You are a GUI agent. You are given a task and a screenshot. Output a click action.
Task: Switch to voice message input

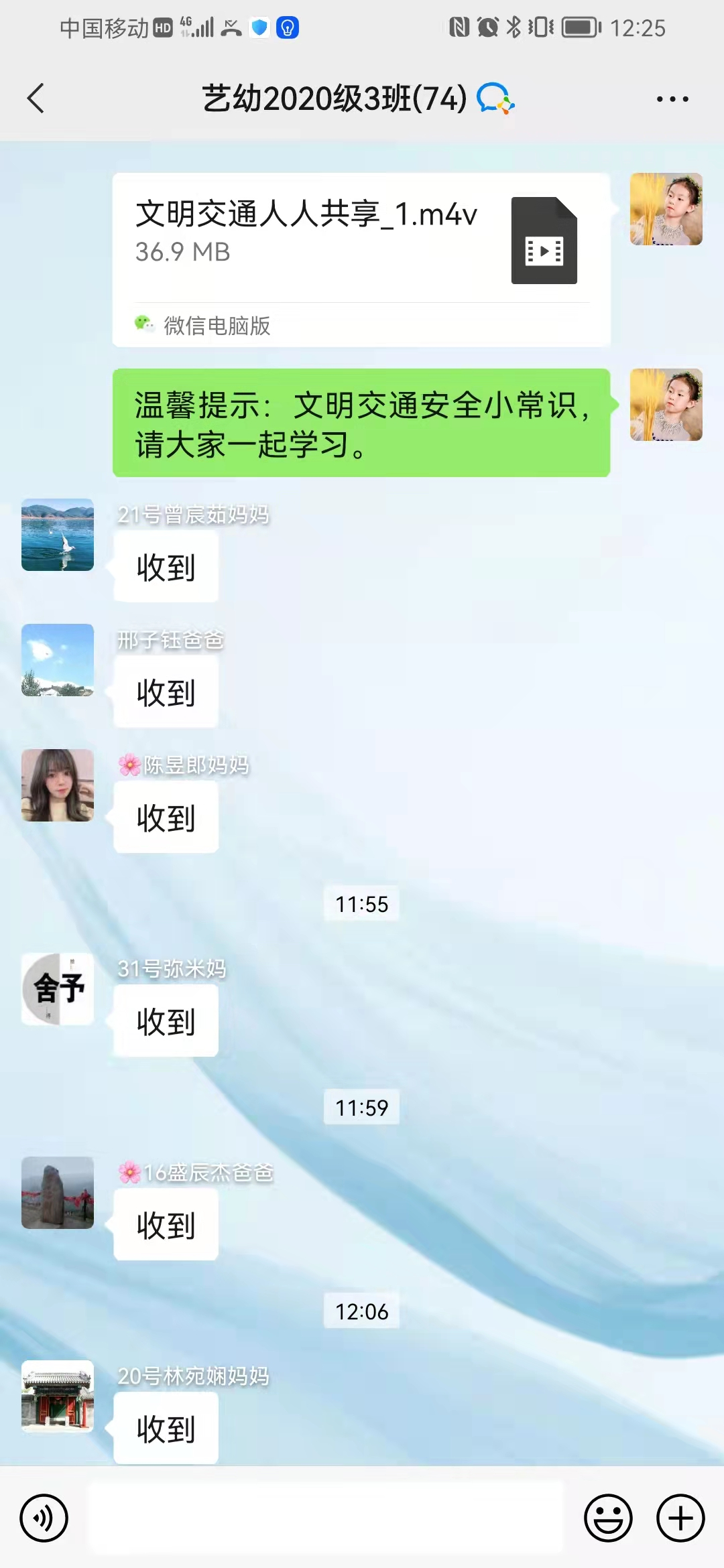pos(44,1518)
